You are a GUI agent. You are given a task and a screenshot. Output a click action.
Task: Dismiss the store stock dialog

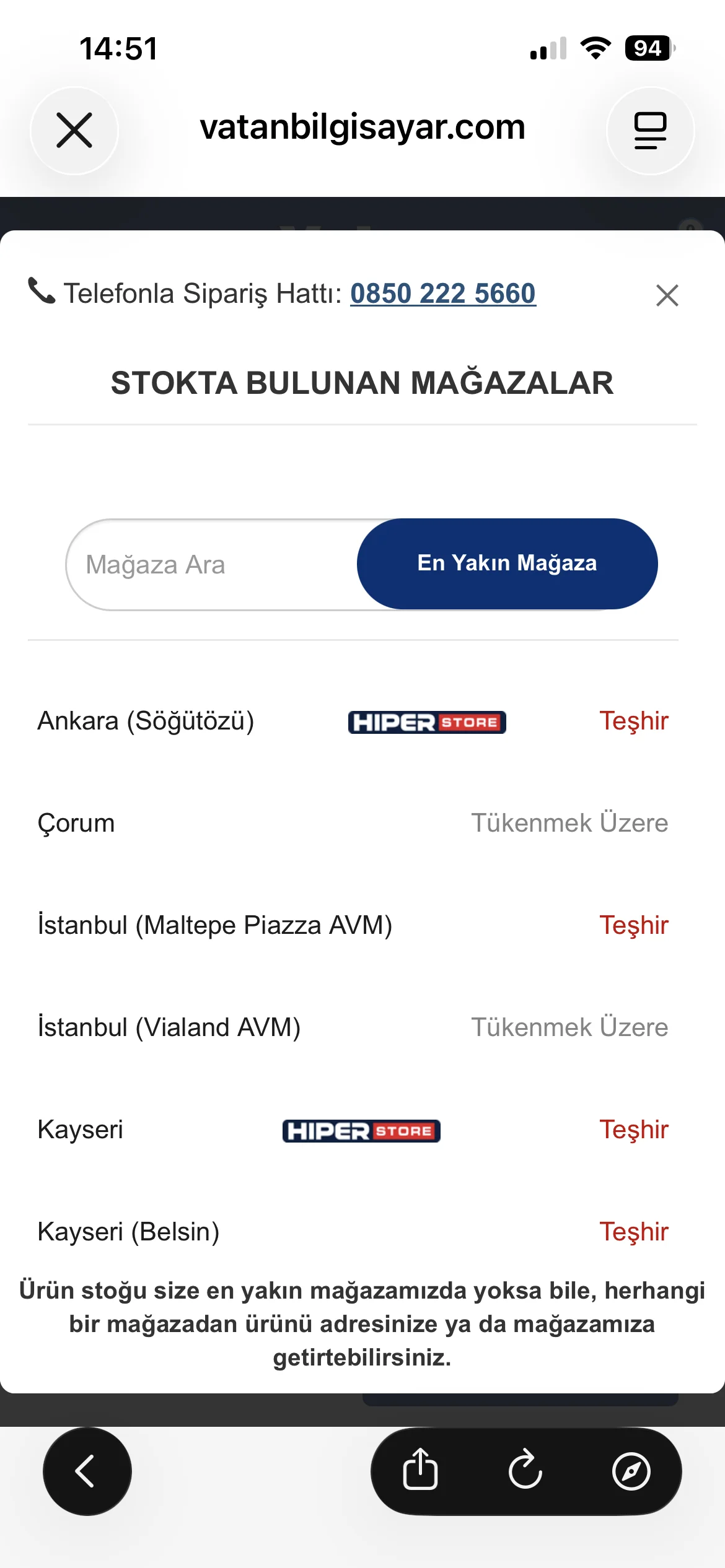(667, 295)
